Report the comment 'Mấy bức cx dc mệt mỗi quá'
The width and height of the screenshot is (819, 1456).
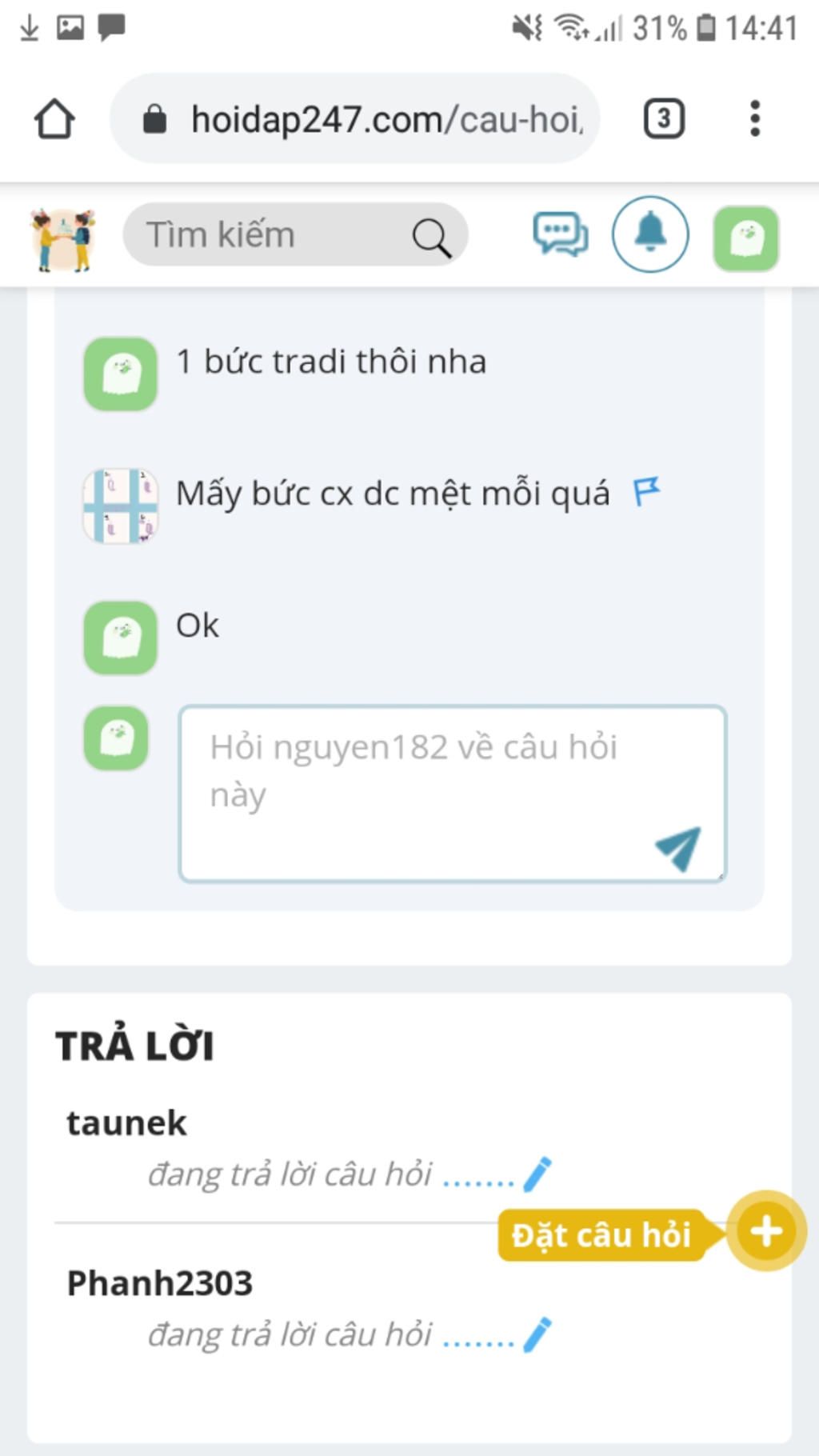(646, 491)
